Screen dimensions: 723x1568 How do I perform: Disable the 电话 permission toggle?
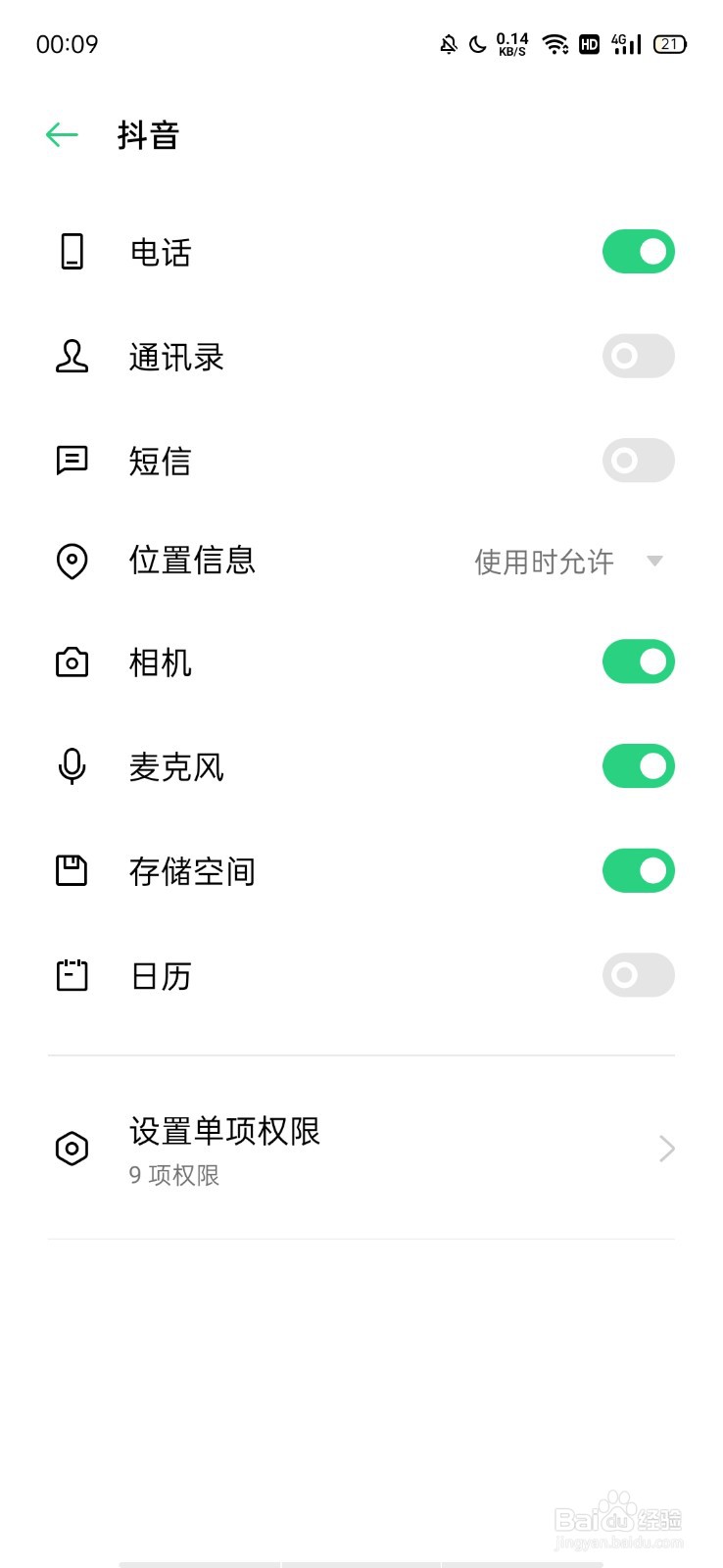pos(637,252)
